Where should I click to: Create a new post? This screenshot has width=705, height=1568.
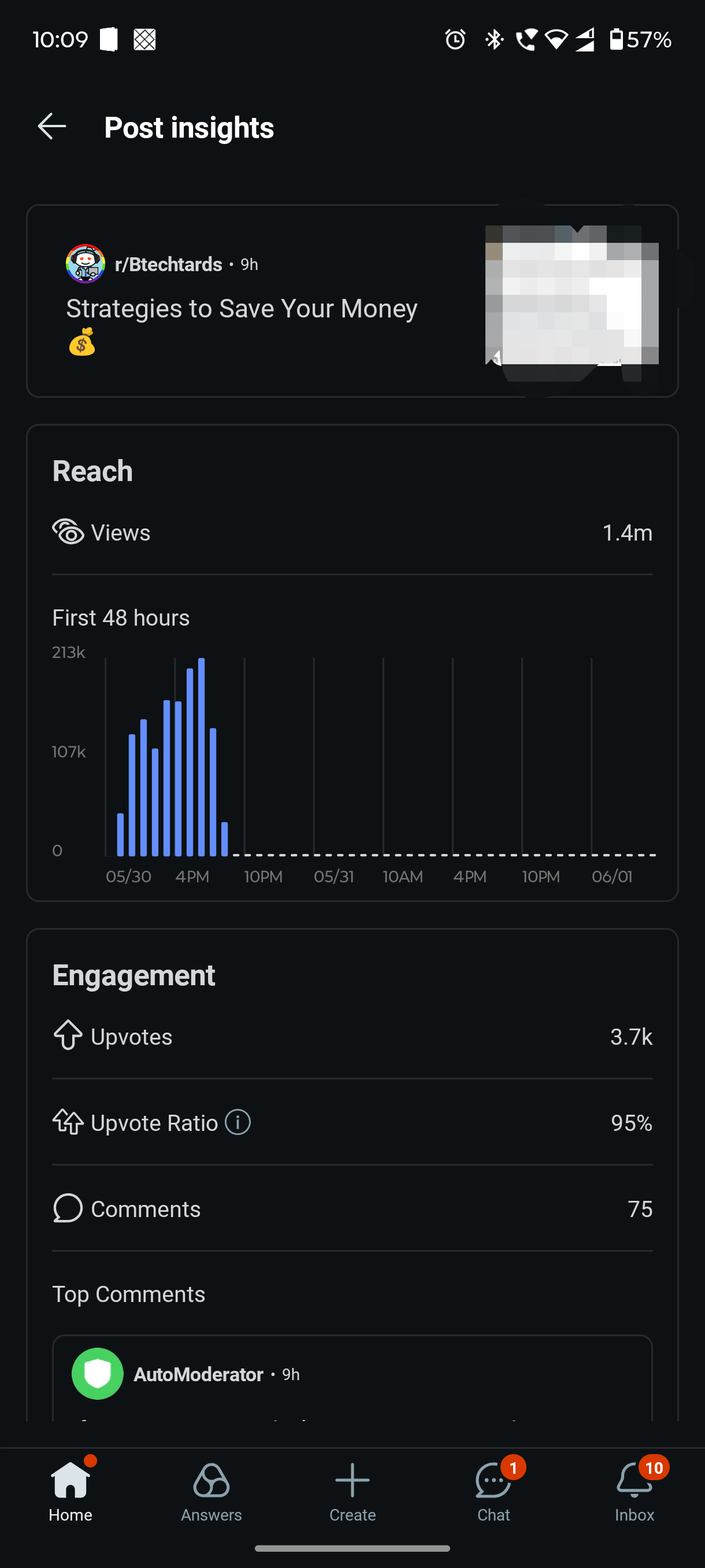coord(352,1489)
